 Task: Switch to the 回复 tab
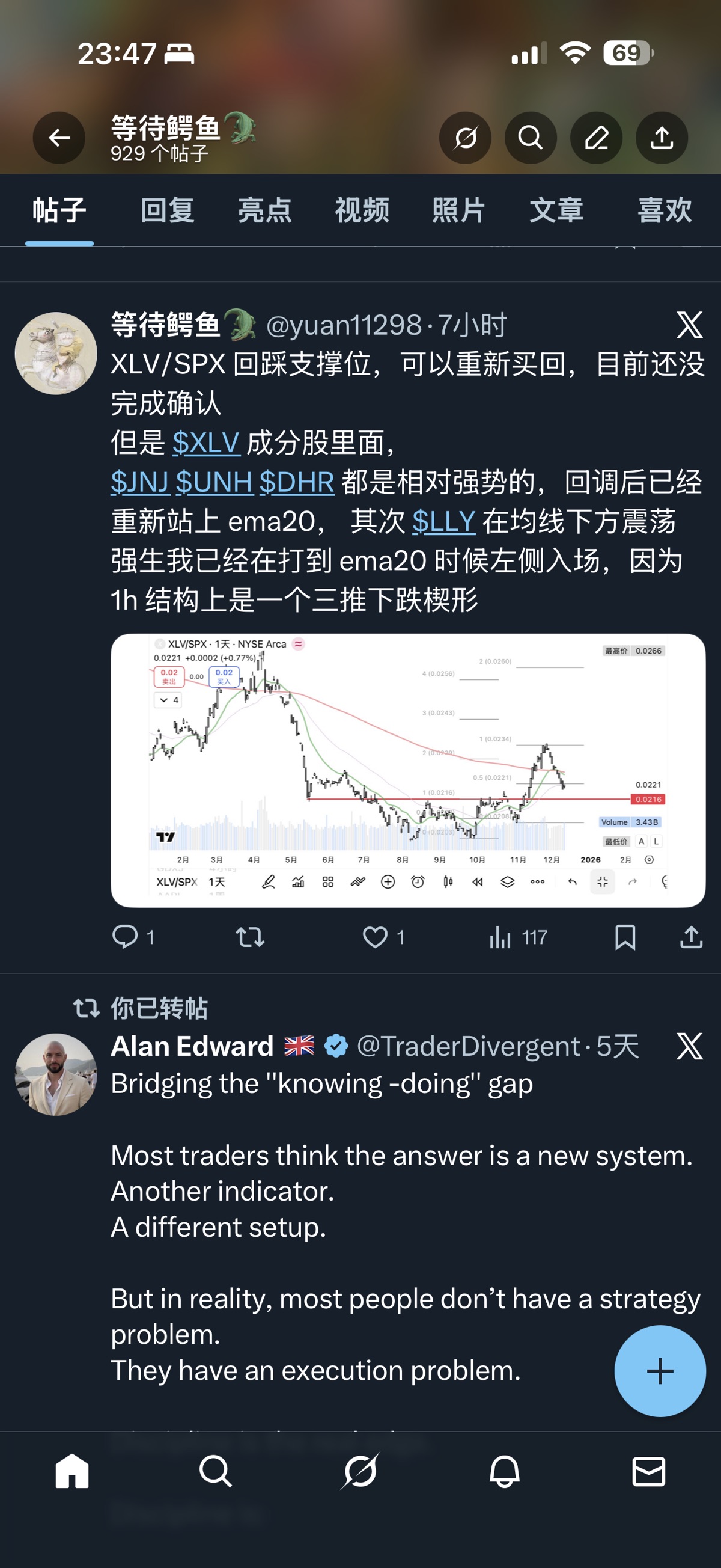pyautogui.click(x=167, y=210)
